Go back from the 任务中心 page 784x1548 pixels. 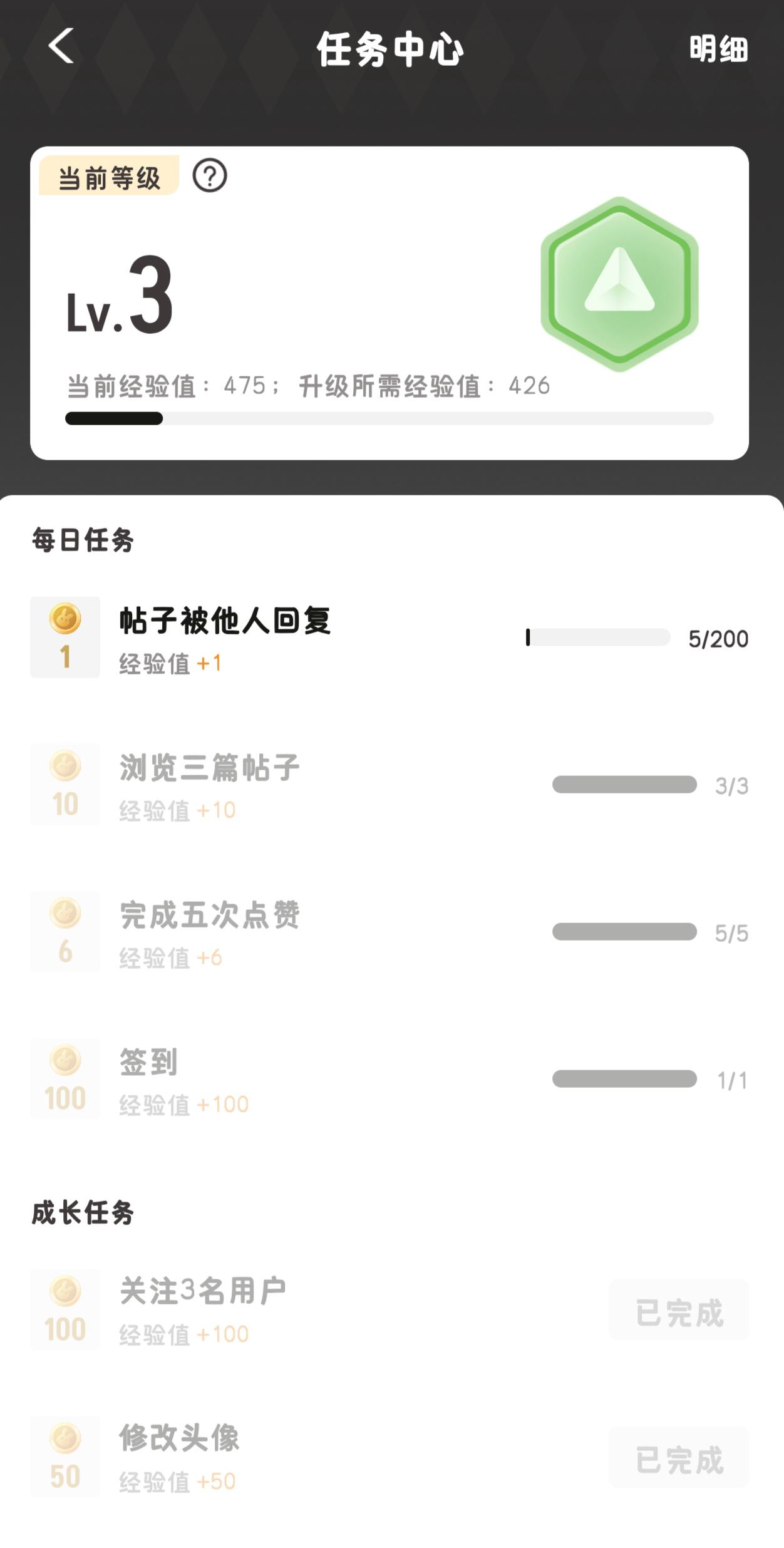click(61, 46)
